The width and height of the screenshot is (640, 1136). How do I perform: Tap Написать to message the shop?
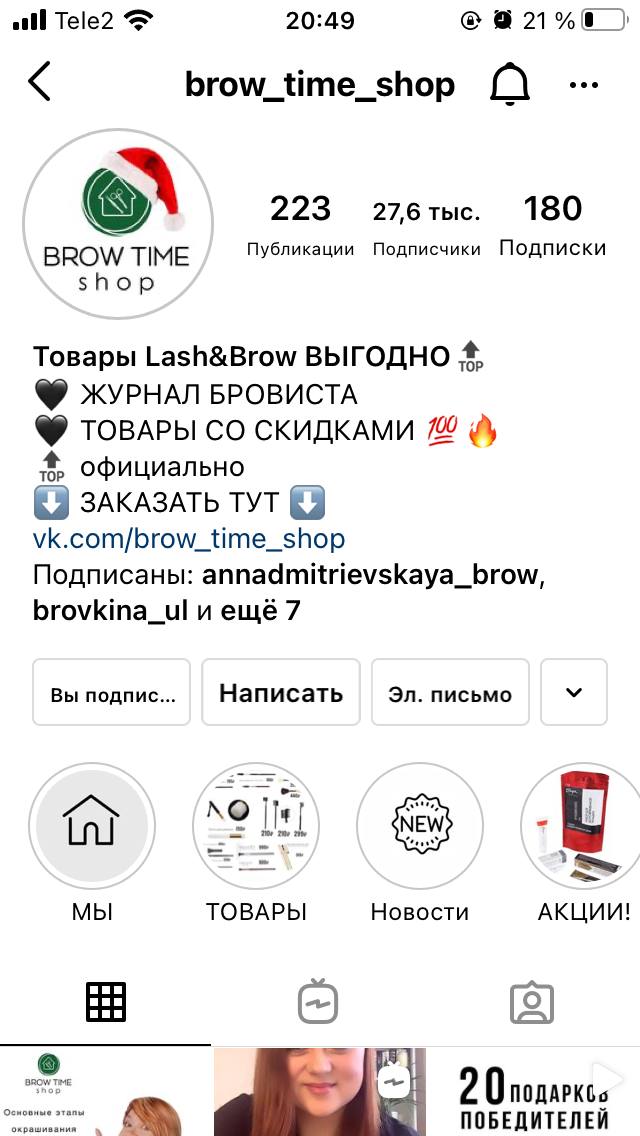click(x=280, y=693)
